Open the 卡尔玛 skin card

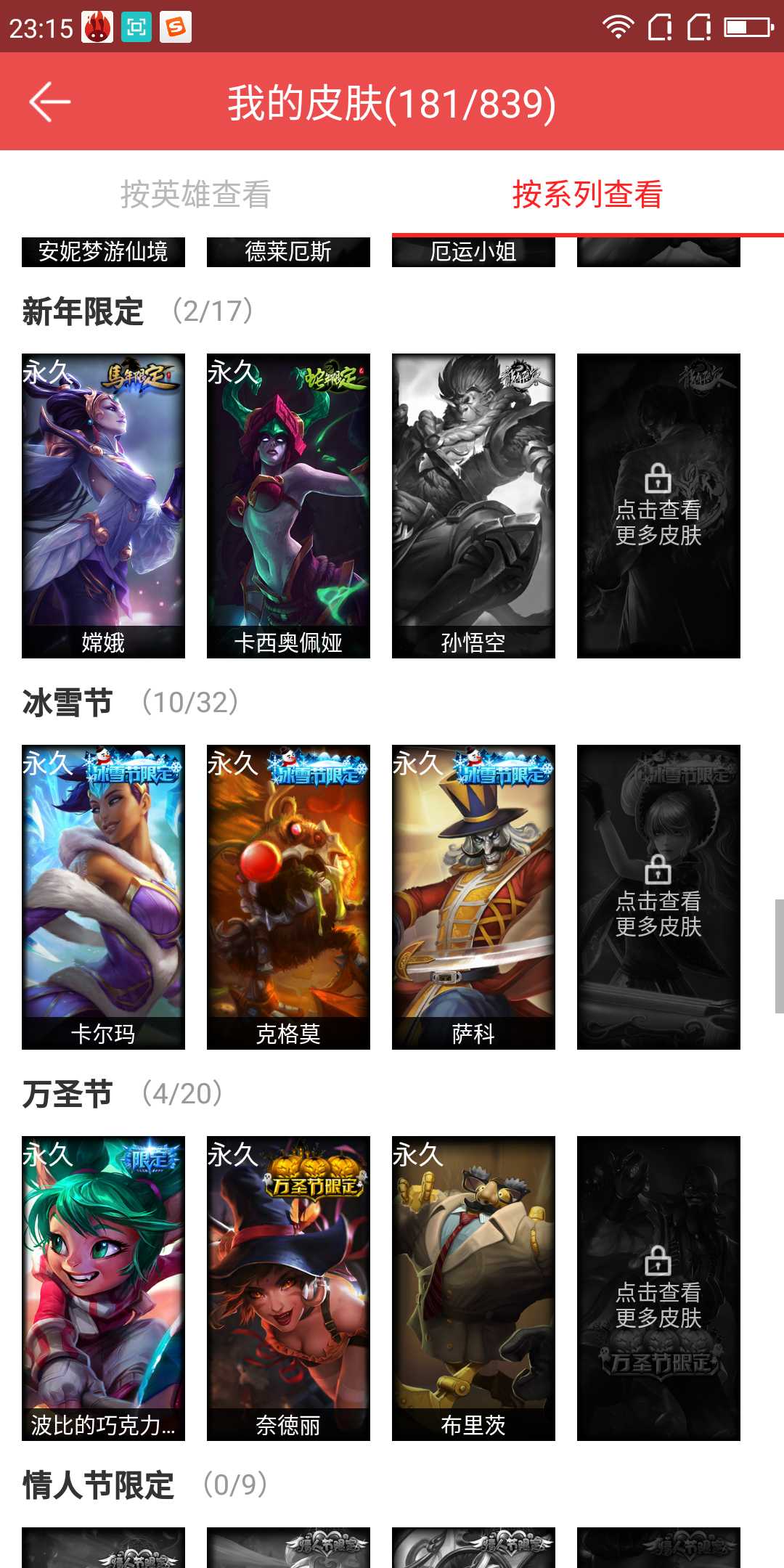click(x=103, y=897)
